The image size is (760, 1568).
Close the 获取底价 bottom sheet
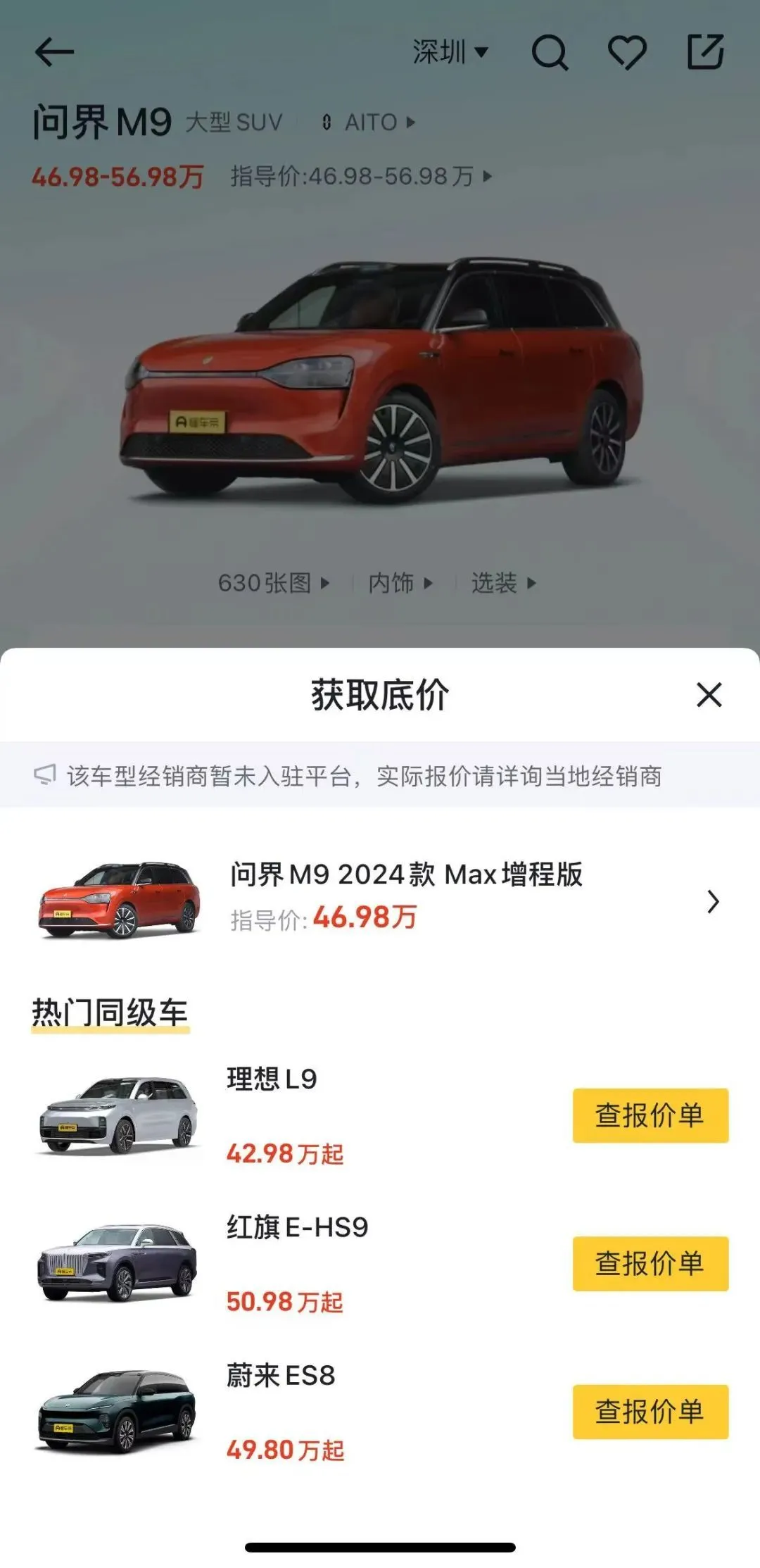[x=709, y=694]
